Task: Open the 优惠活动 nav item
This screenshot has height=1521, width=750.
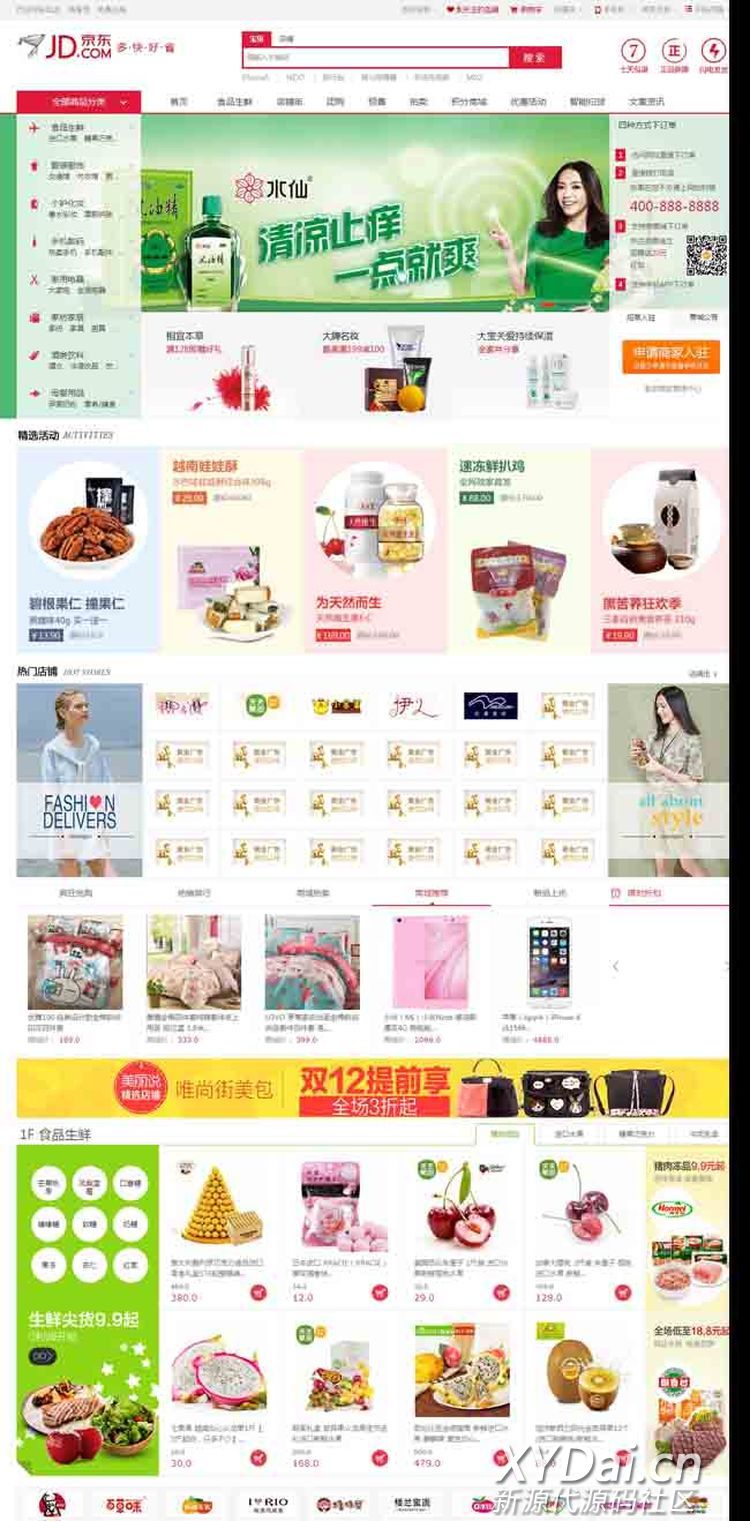Action: [x=528, y=102]
